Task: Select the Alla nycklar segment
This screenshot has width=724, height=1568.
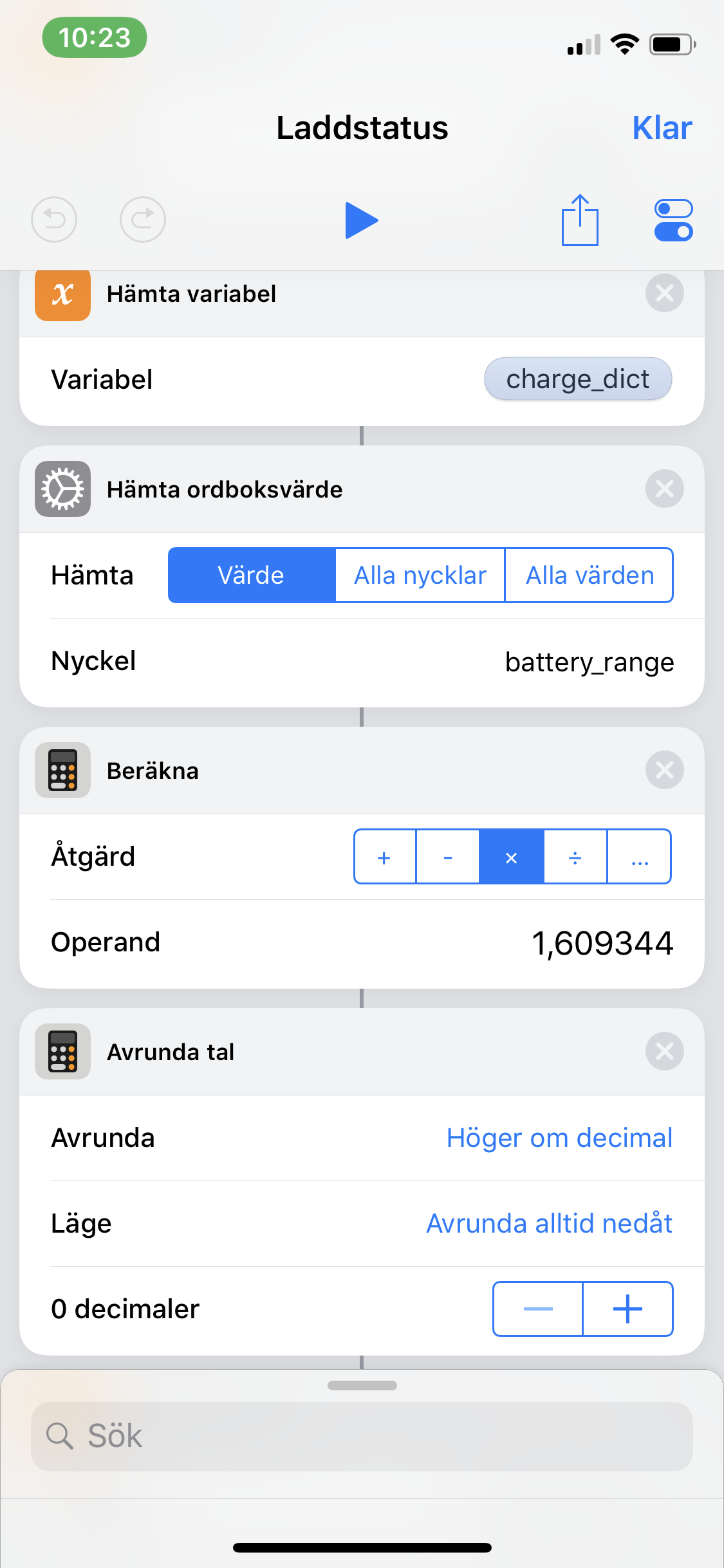Action: coord(420,575)
